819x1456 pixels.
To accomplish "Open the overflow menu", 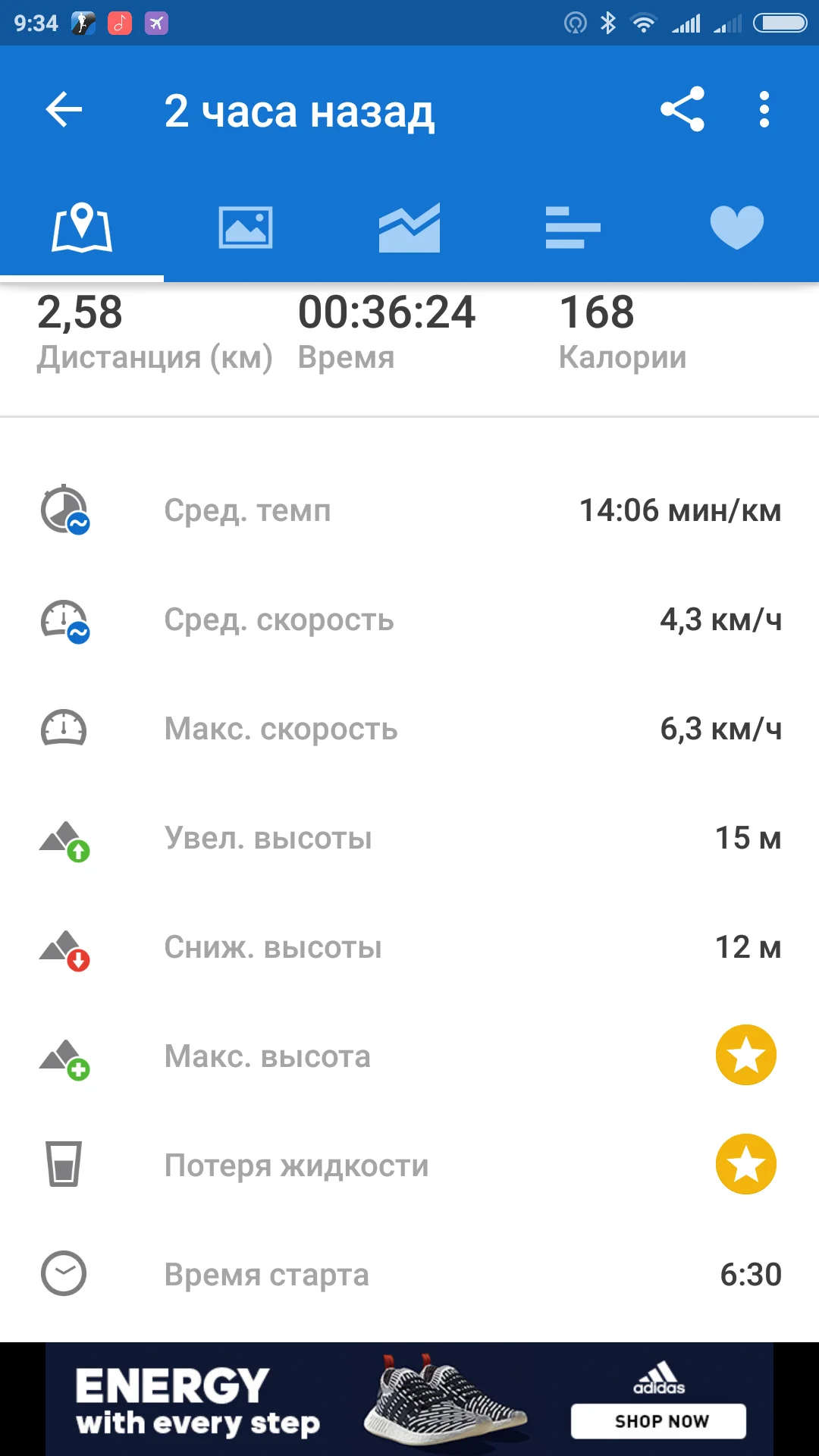I will 764,110.
